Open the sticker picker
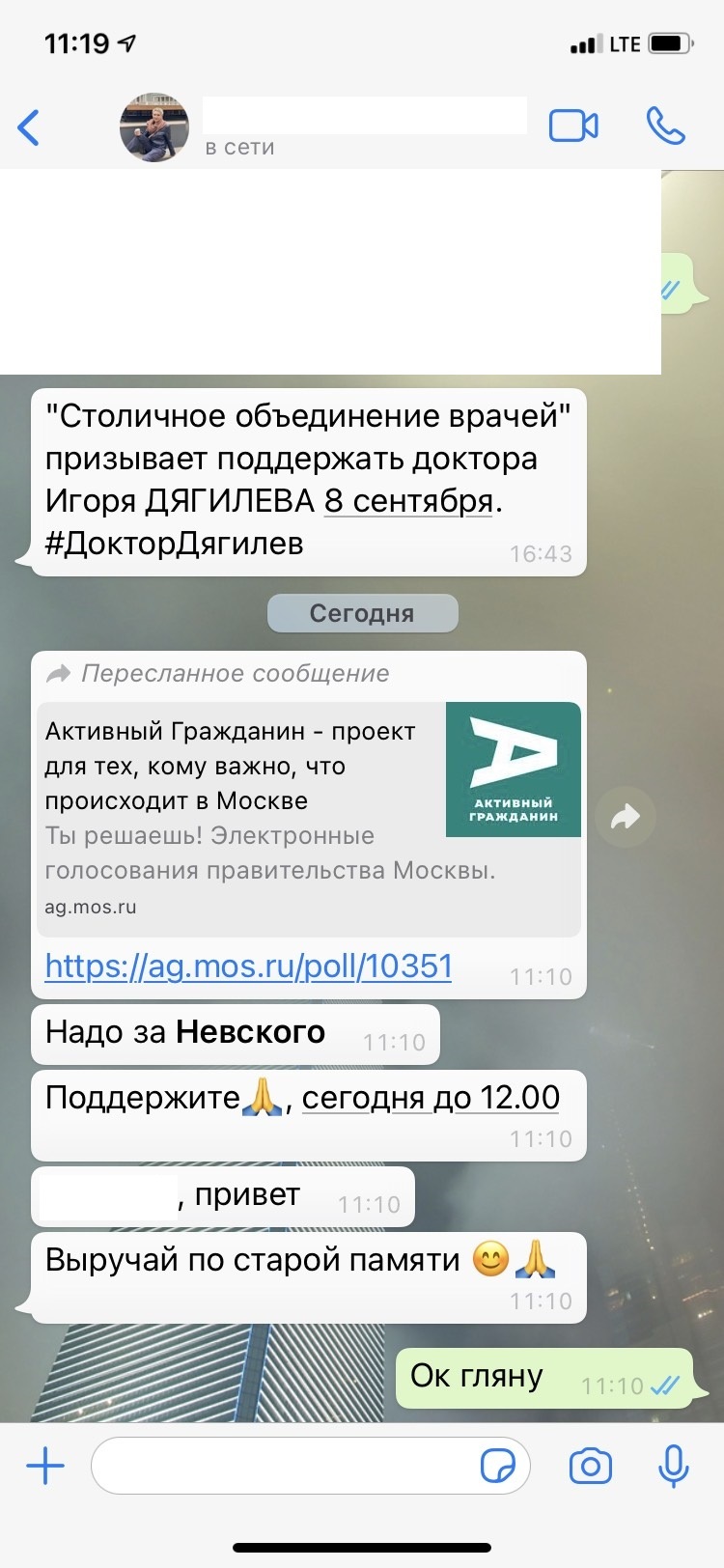Viewport: 724px width, 1568px height. pyautogui.click(x=498, y=1467)
